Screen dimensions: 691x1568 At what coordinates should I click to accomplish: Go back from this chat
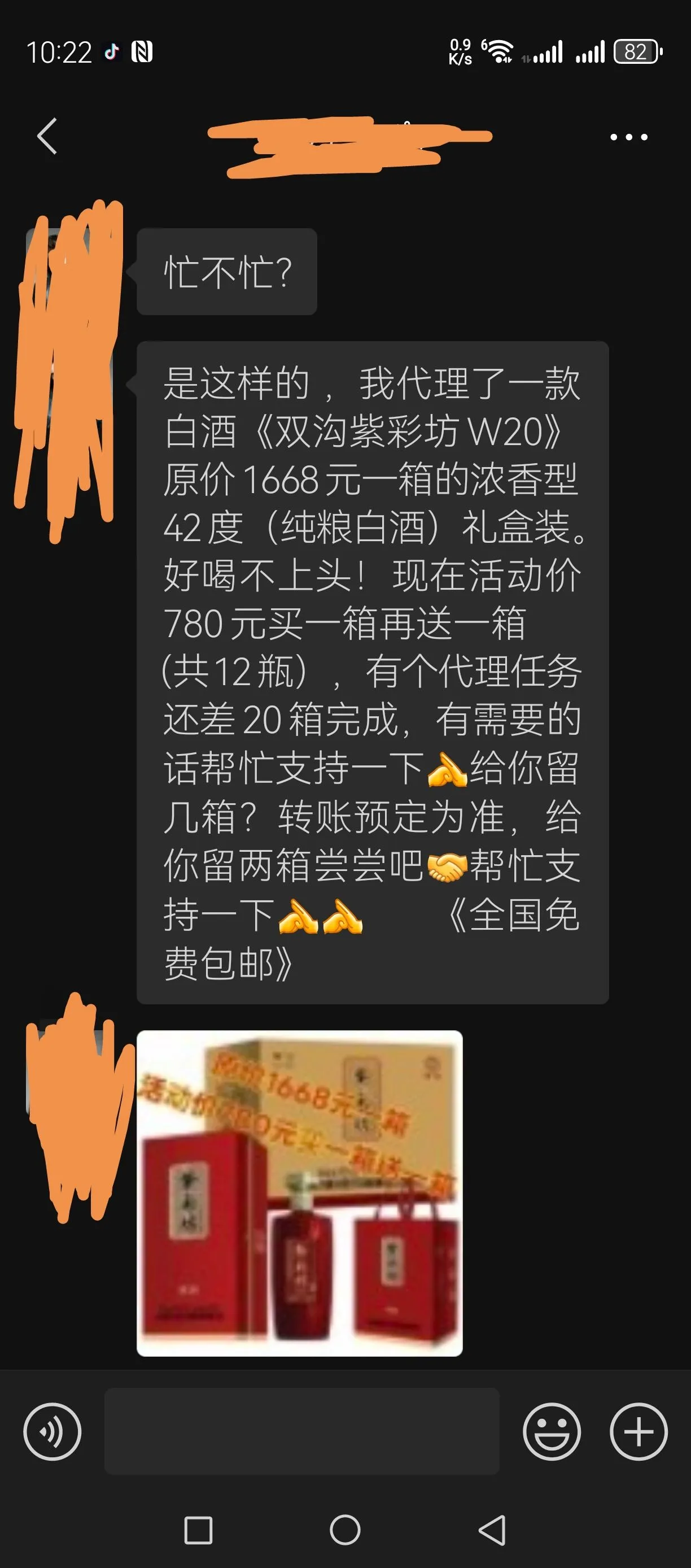click(47, 136)
